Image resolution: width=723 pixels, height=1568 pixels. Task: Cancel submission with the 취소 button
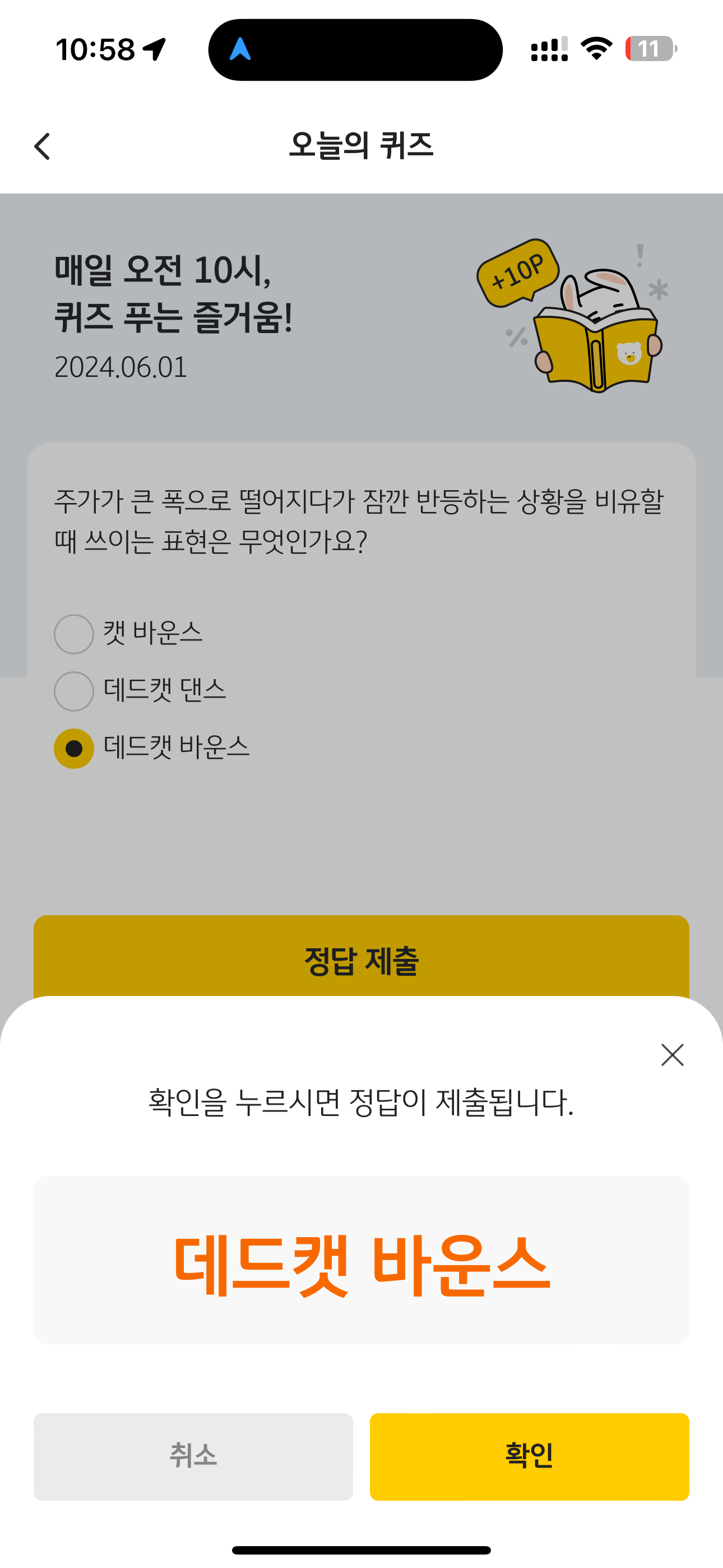193,1456
